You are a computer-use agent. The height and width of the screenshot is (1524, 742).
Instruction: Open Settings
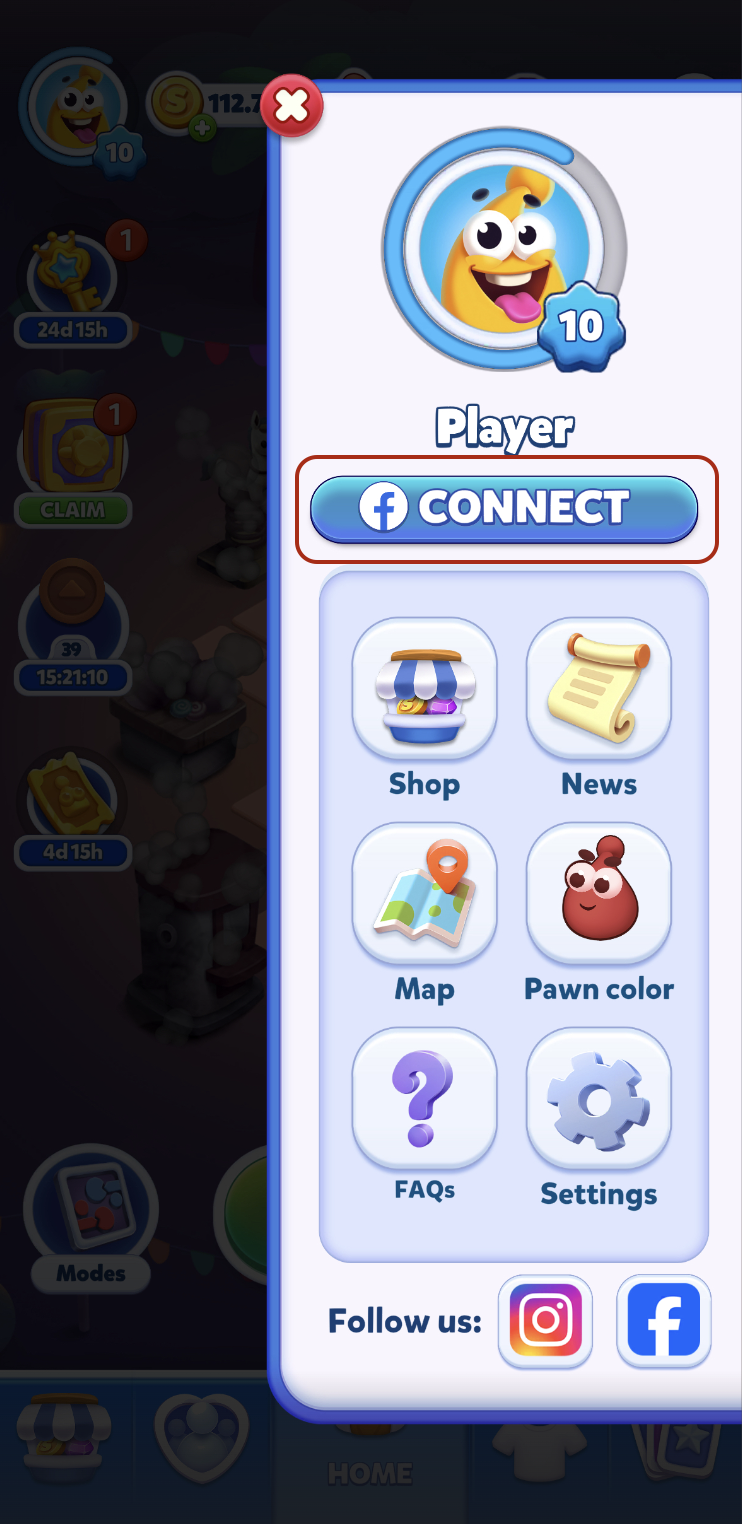pyautogui.click(x=598, y=1101)
